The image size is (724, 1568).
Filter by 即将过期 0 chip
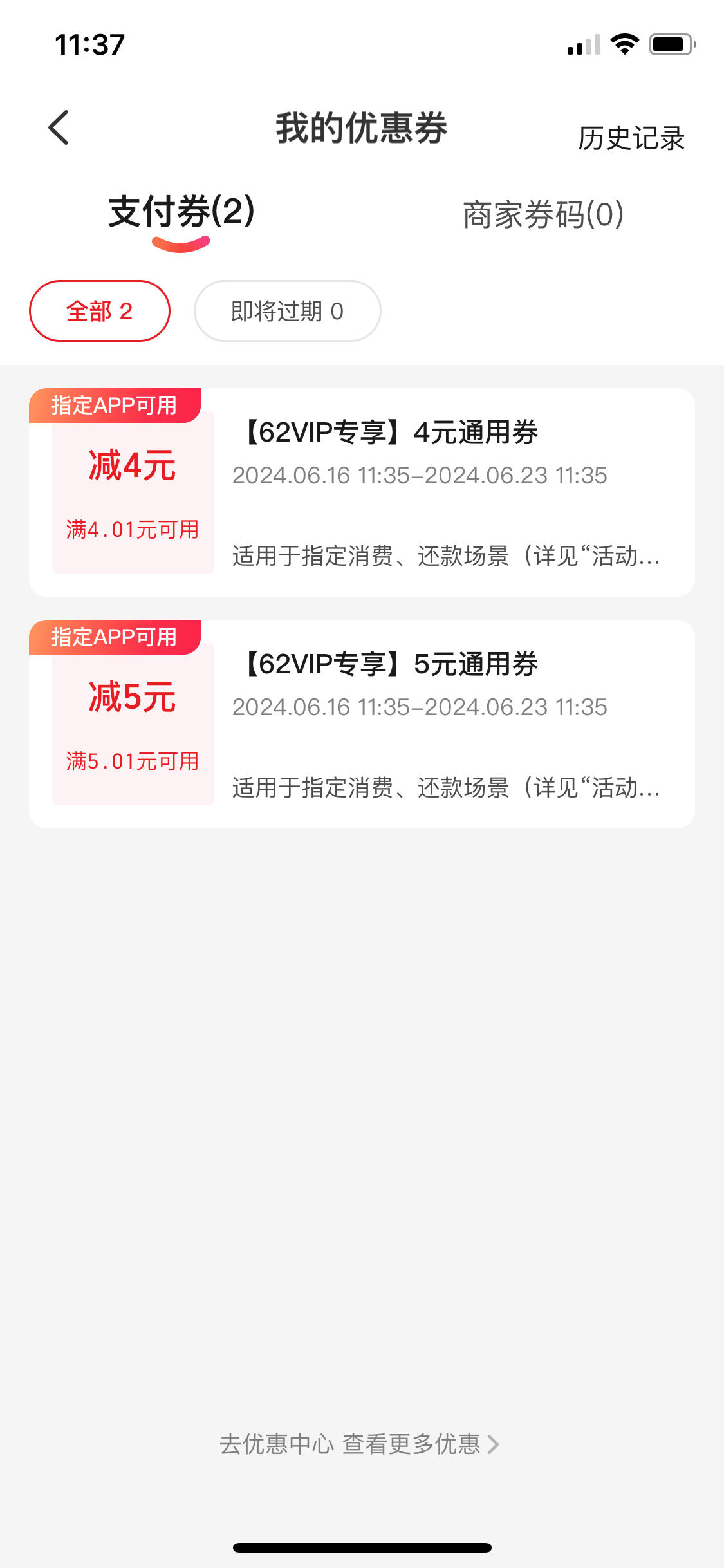tap(288, 311)
